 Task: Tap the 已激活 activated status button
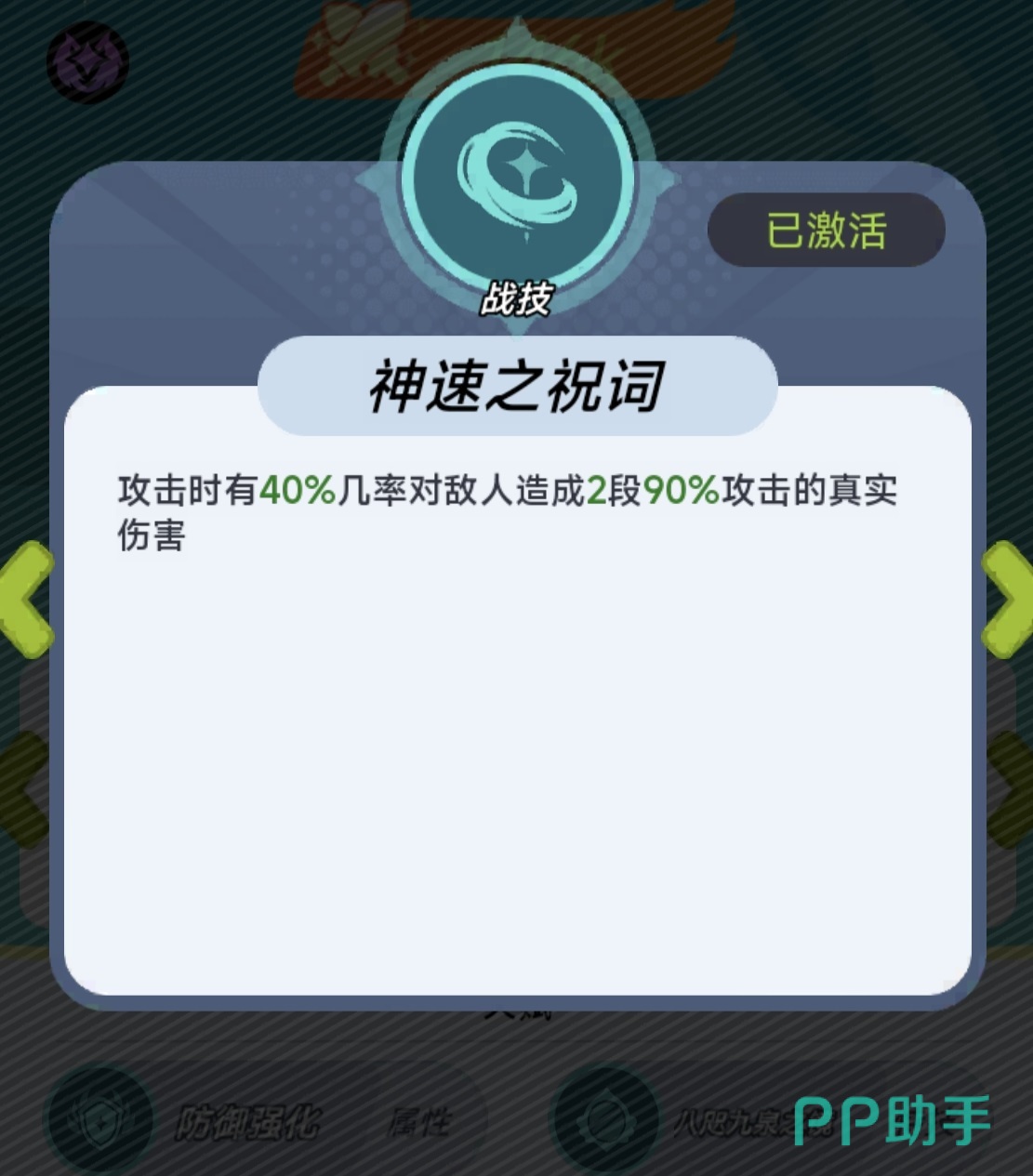tap(826, 231)
